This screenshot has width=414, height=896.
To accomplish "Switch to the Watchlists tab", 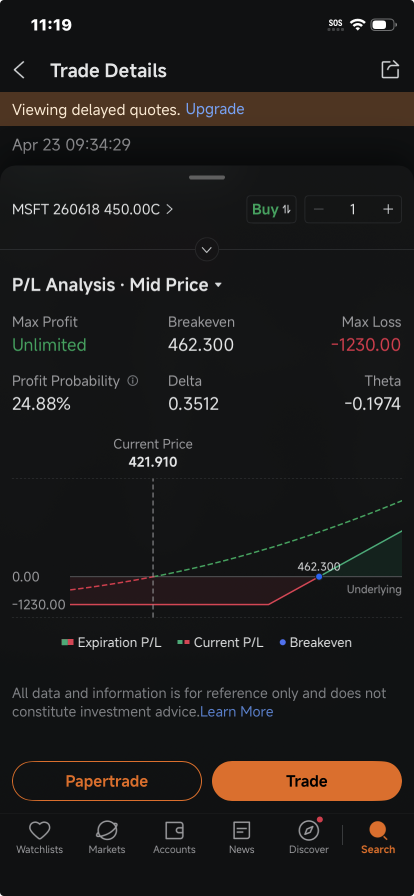I will point(39,838).
